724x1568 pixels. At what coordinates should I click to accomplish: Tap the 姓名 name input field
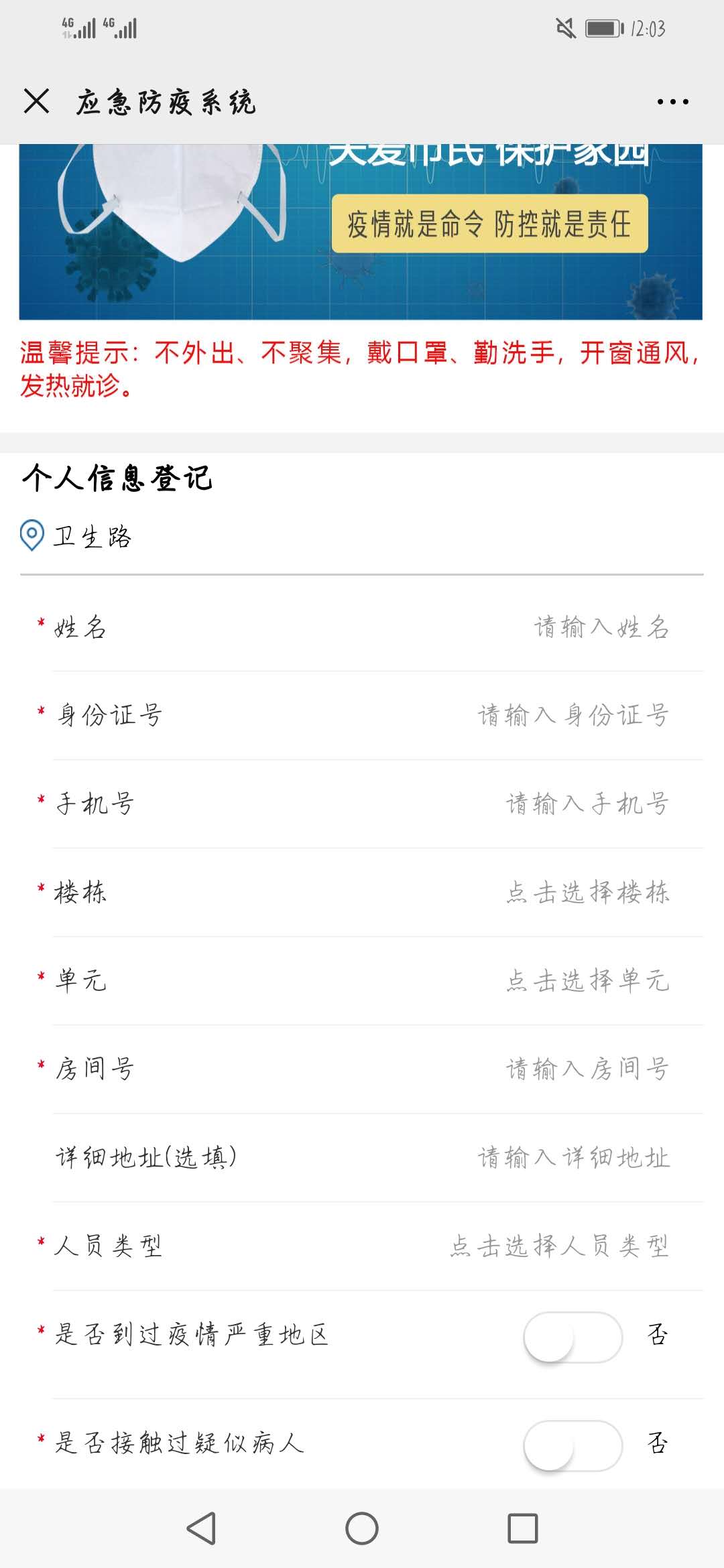coord(601,628)
